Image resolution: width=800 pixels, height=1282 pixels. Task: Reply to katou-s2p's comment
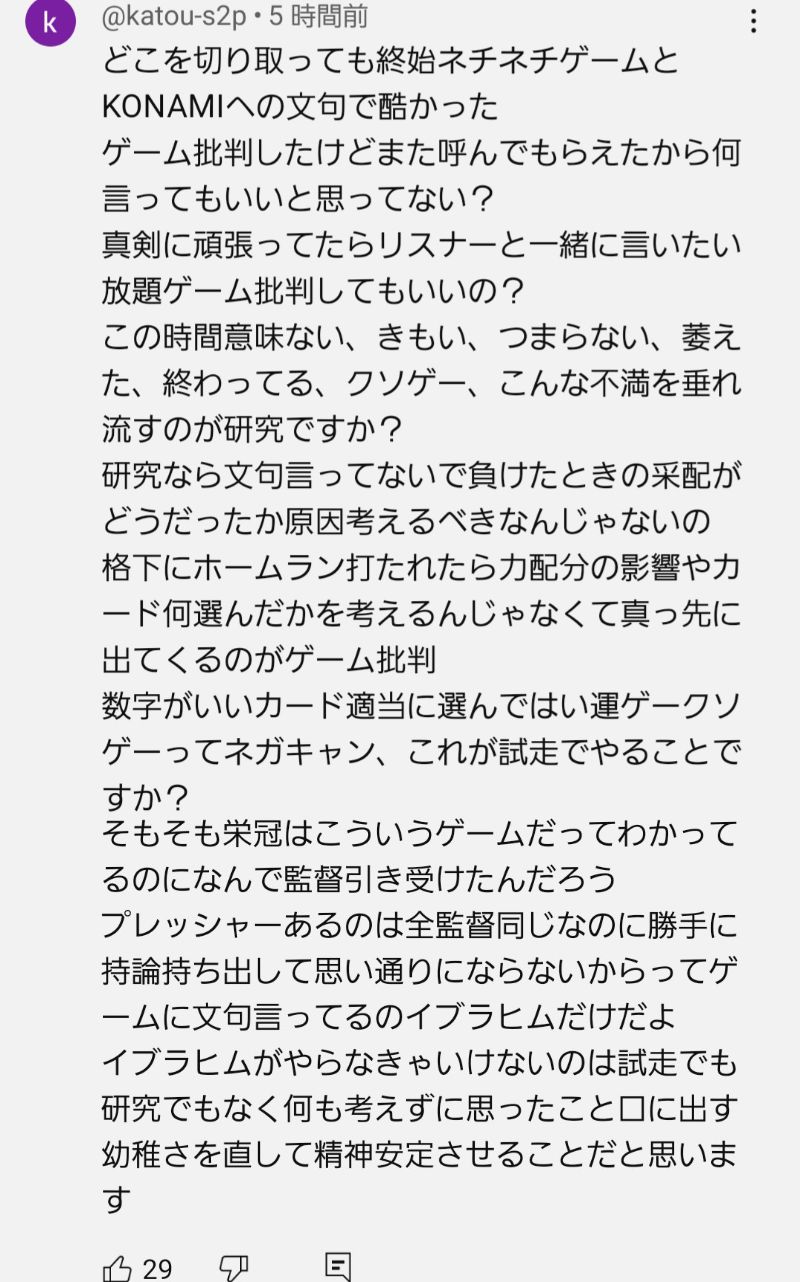(338, 1268)
